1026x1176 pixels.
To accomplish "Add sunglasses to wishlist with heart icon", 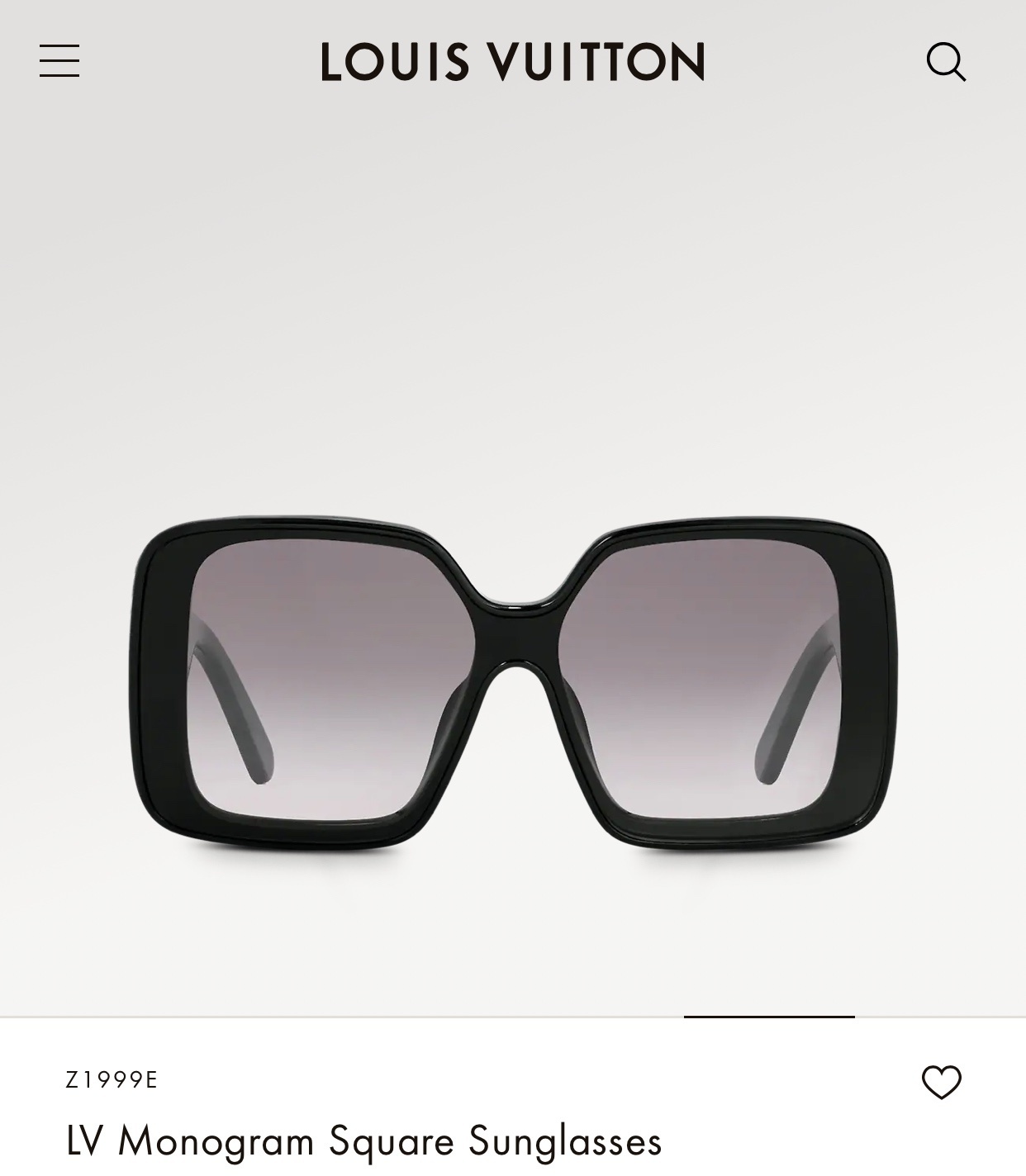I will [x=942, y=1082].
